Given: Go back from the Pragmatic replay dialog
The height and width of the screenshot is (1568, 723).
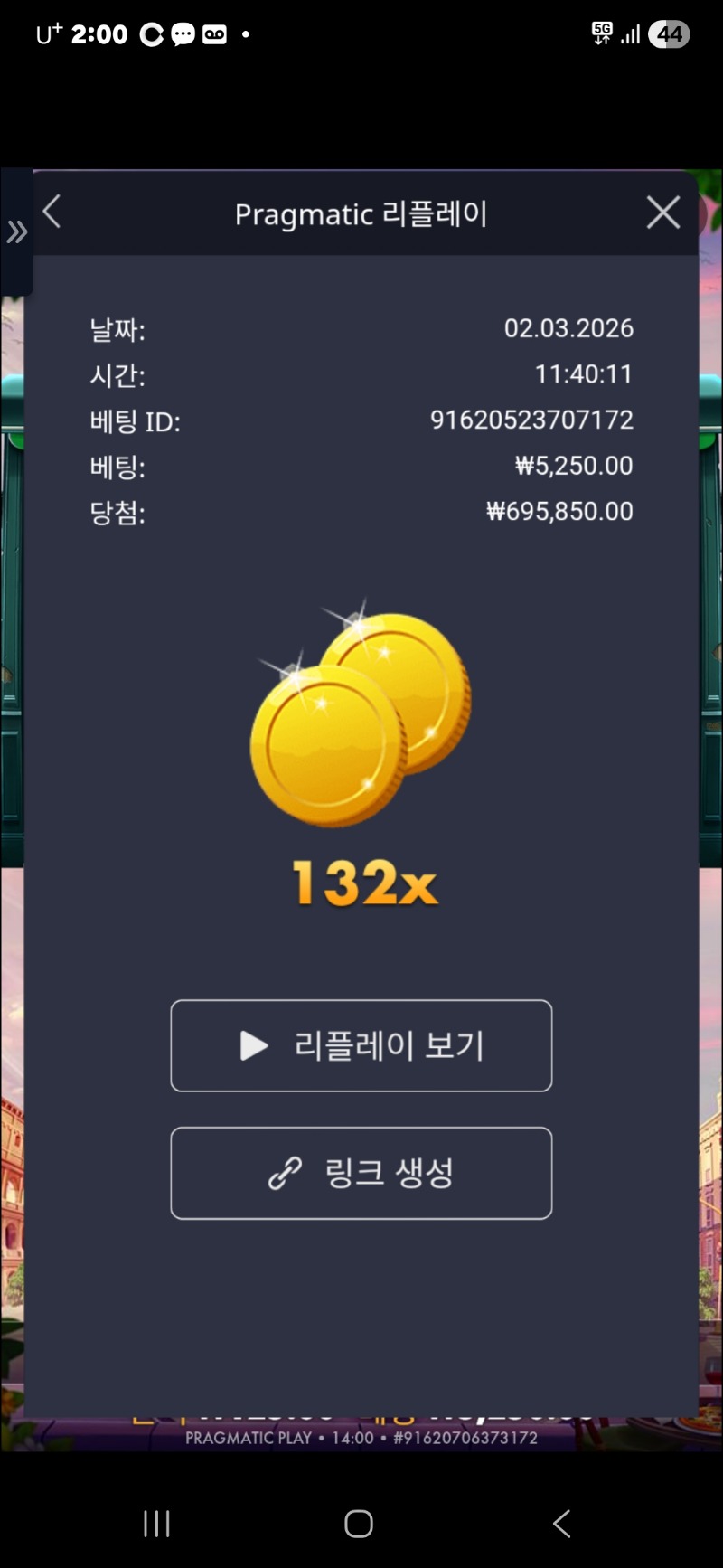Looking at the screenshot, I should click(52, 213).
